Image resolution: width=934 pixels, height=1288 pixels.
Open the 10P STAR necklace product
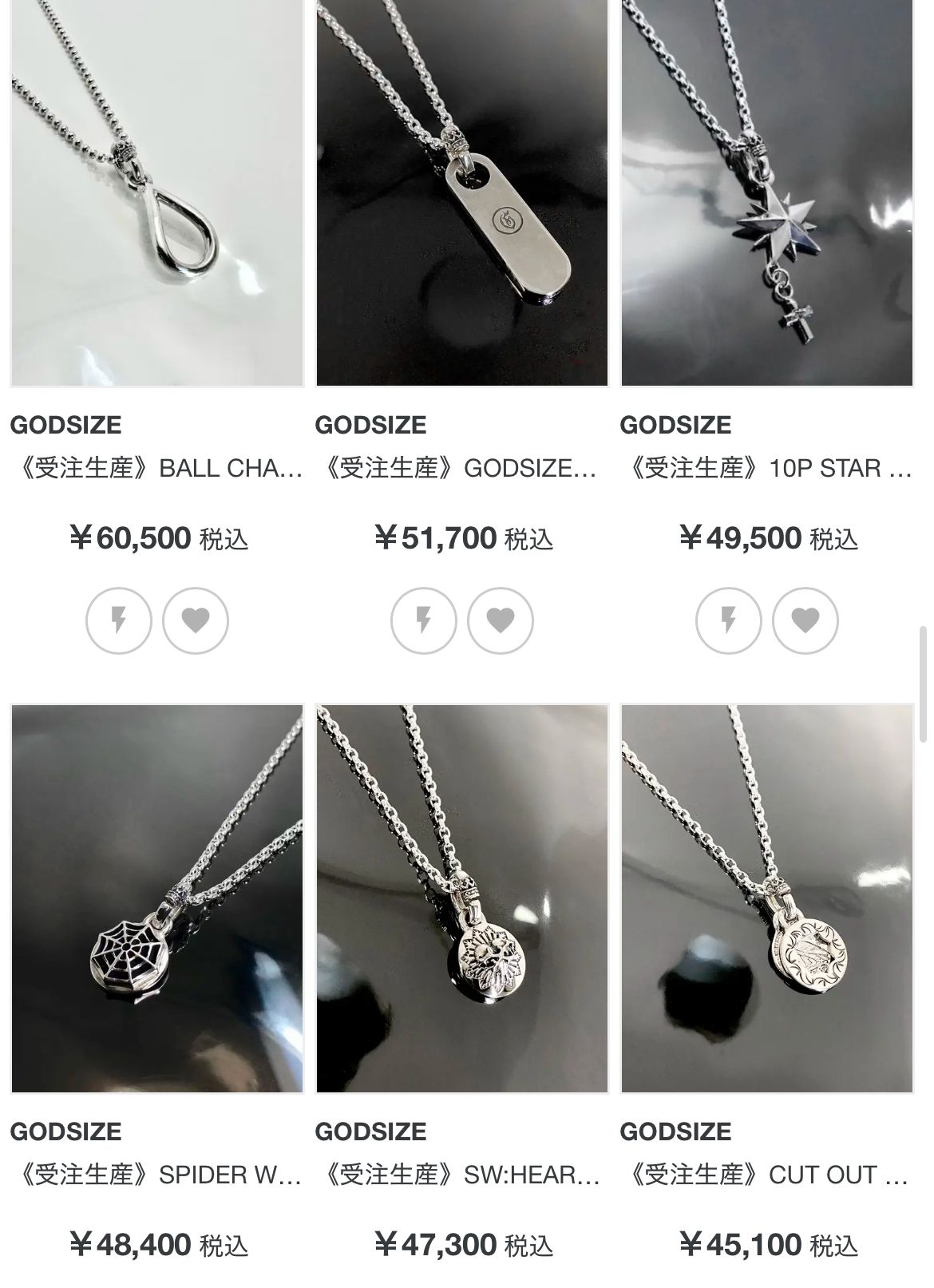click(x=767, y=192)
